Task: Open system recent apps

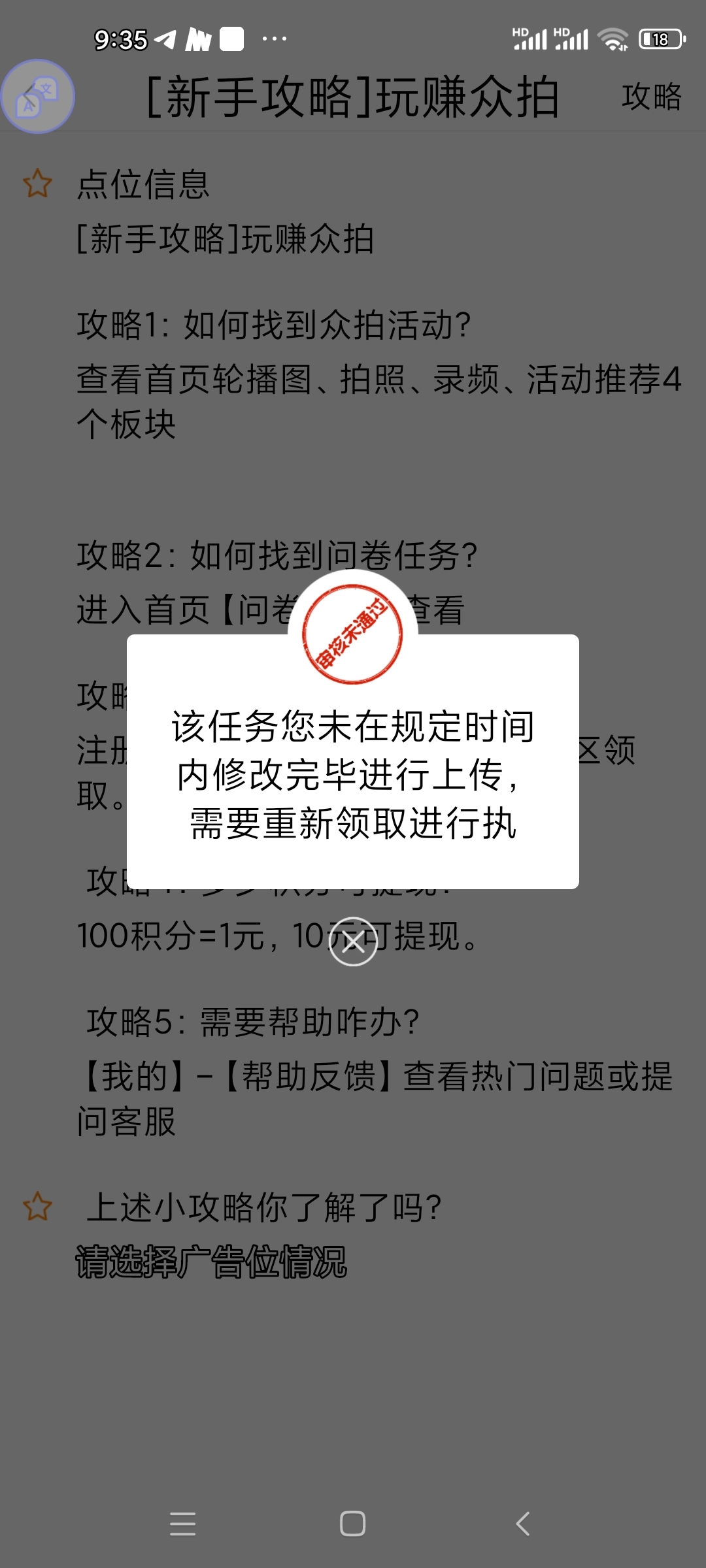Action: [x=182, y=1524]
